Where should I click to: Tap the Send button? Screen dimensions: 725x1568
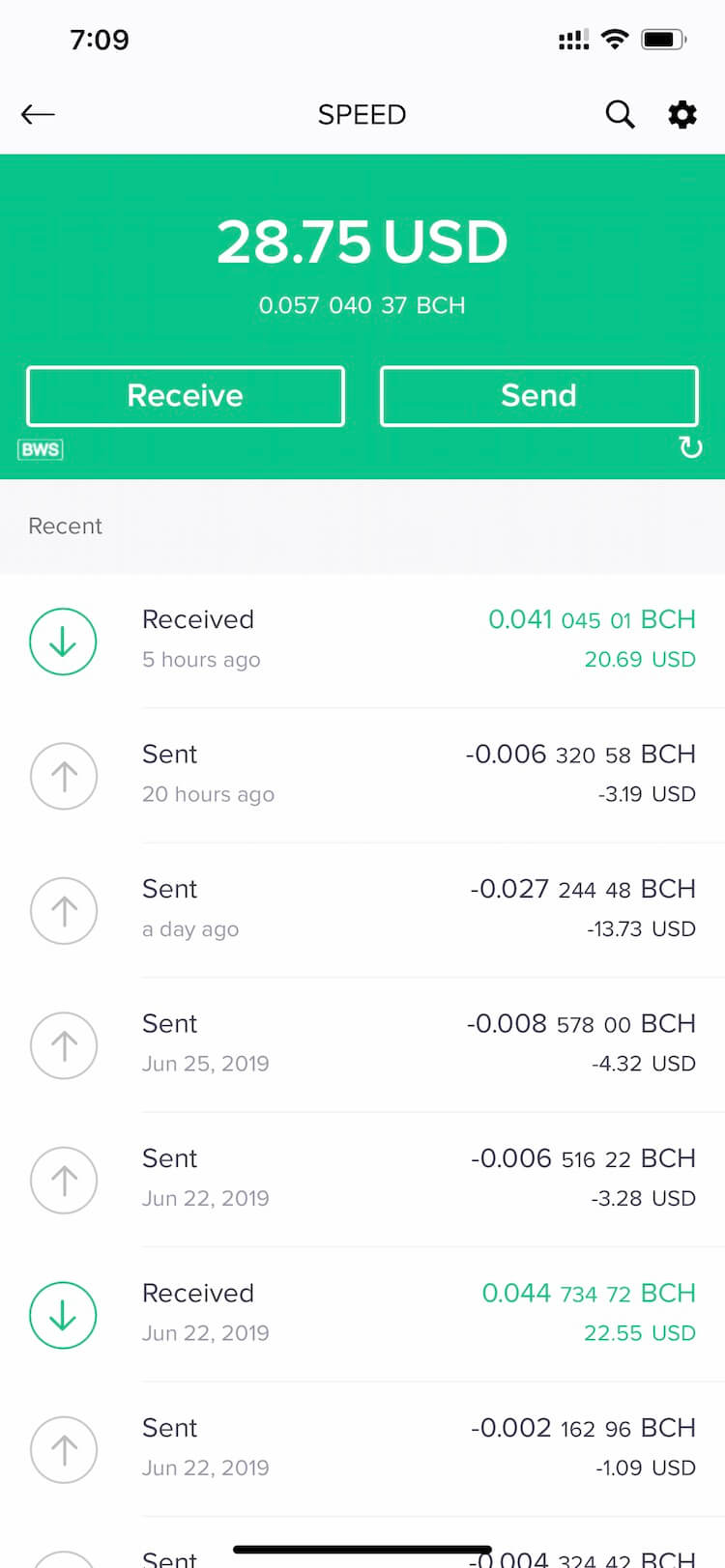pos(538,396)
